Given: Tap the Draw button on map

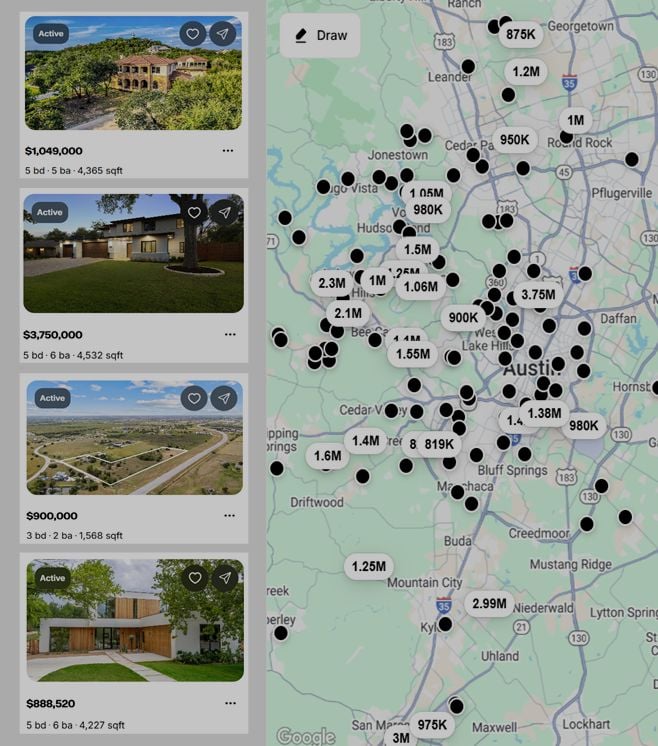Looking at the screenshot, I should 320,35.
